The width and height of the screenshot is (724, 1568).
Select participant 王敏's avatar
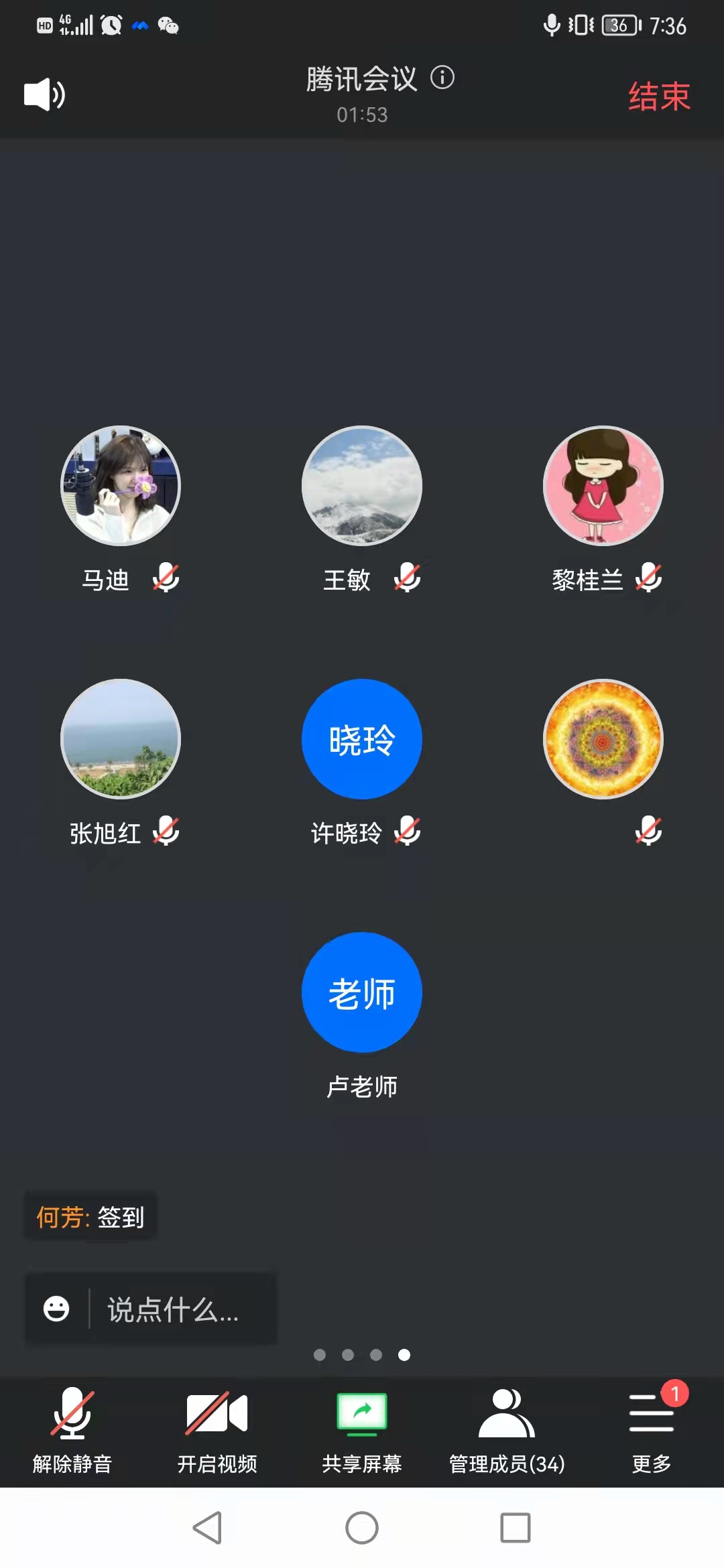pyautogui.click(x=362, y=486)
